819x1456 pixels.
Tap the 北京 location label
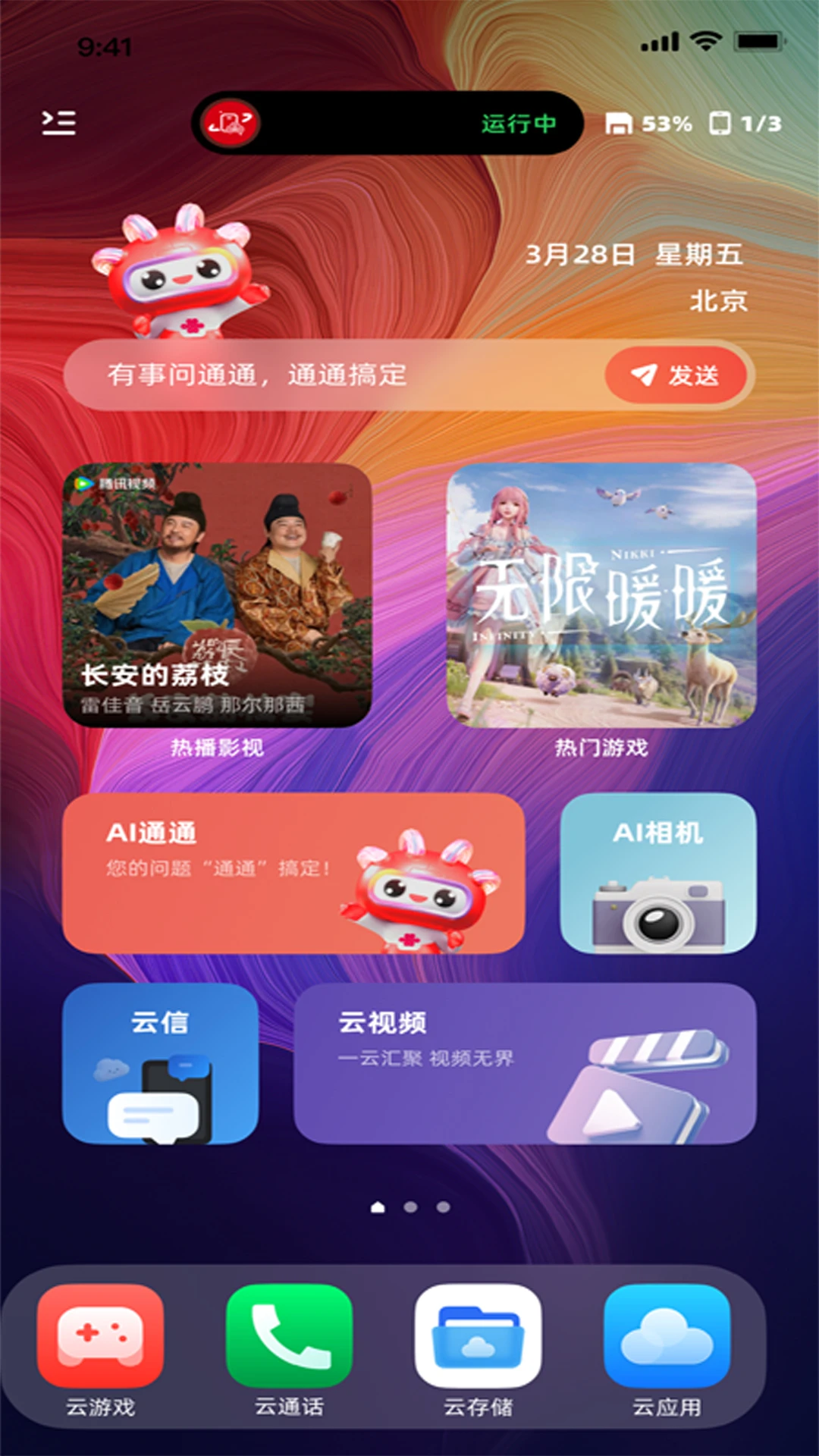pyautogui.click(x=719, y=302)
